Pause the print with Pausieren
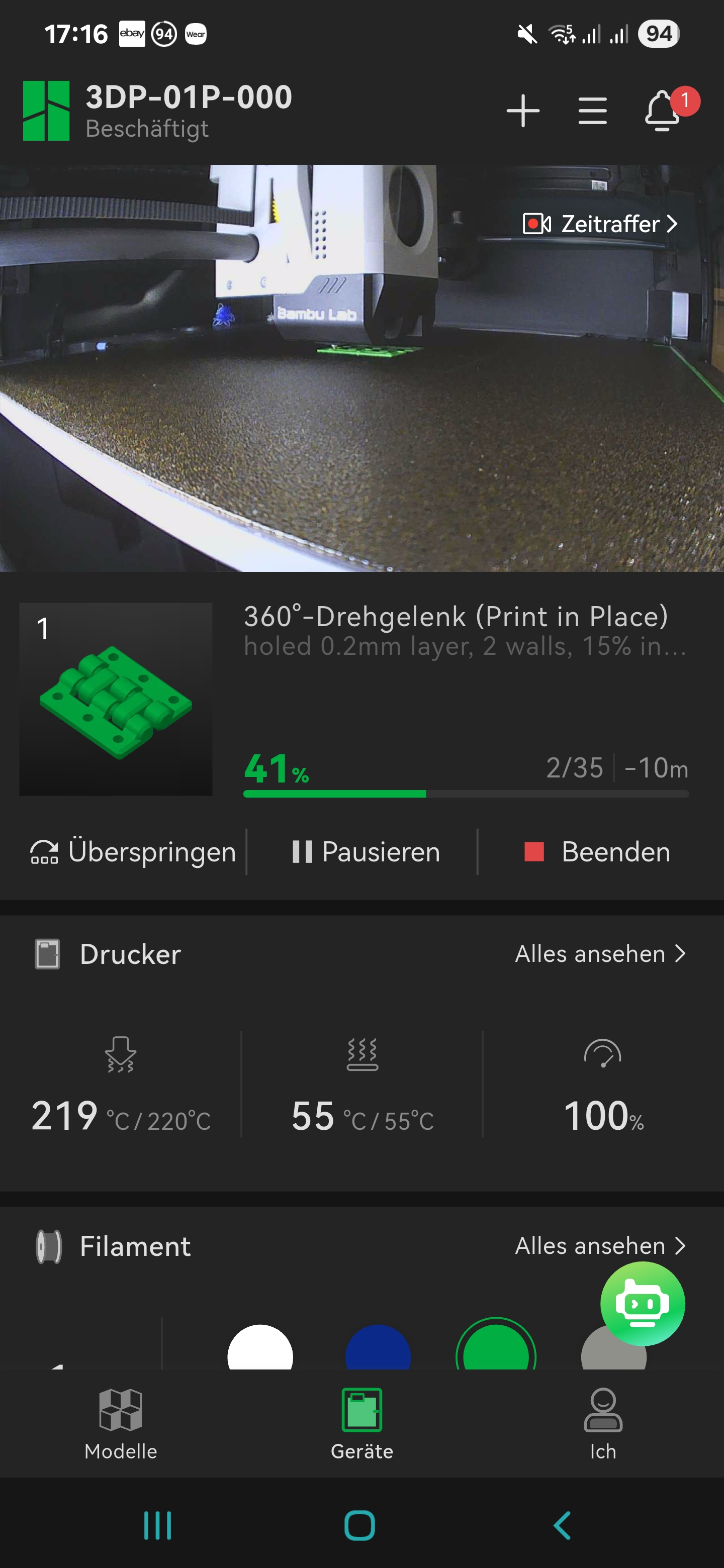724x1568 pixels. click(x=366, y=851)
